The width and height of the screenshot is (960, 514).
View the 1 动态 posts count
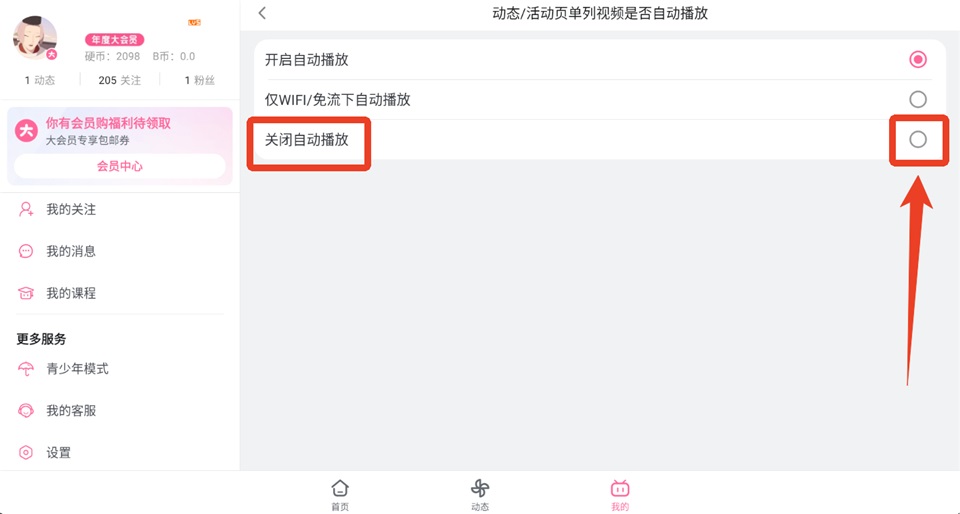(x=40, y=80)
